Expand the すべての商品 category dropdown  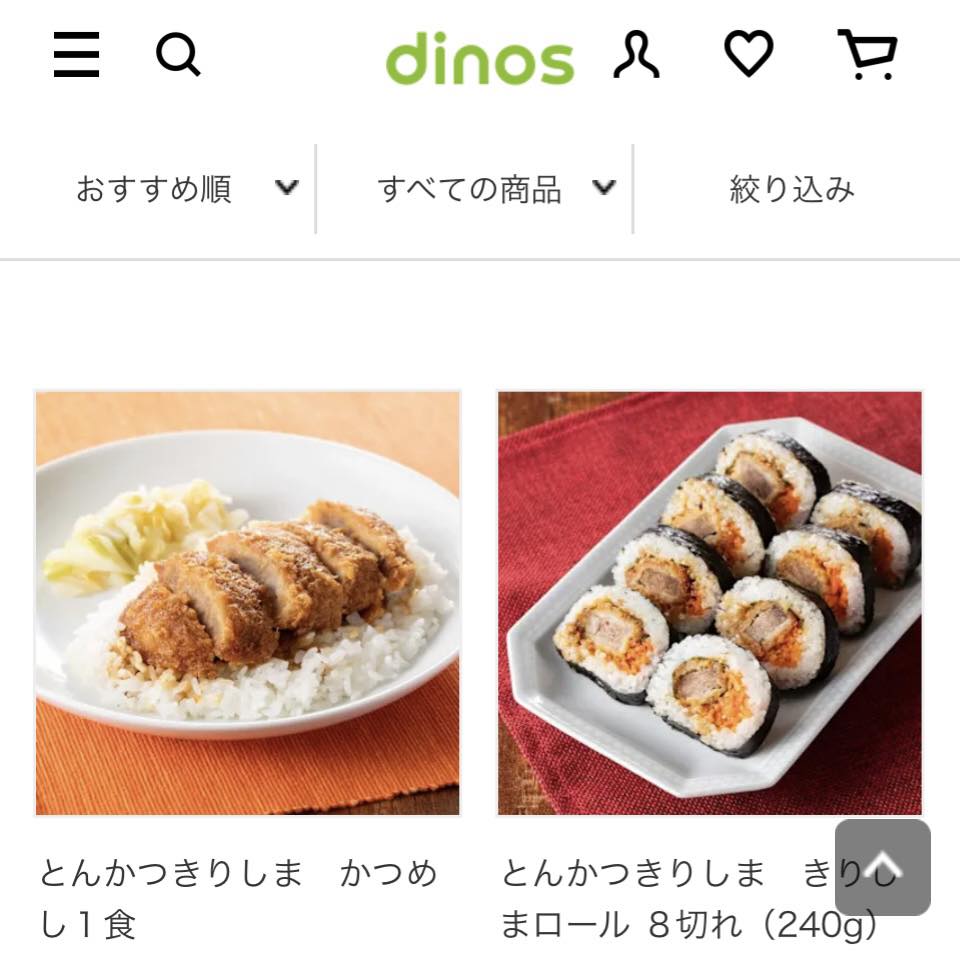495,189
